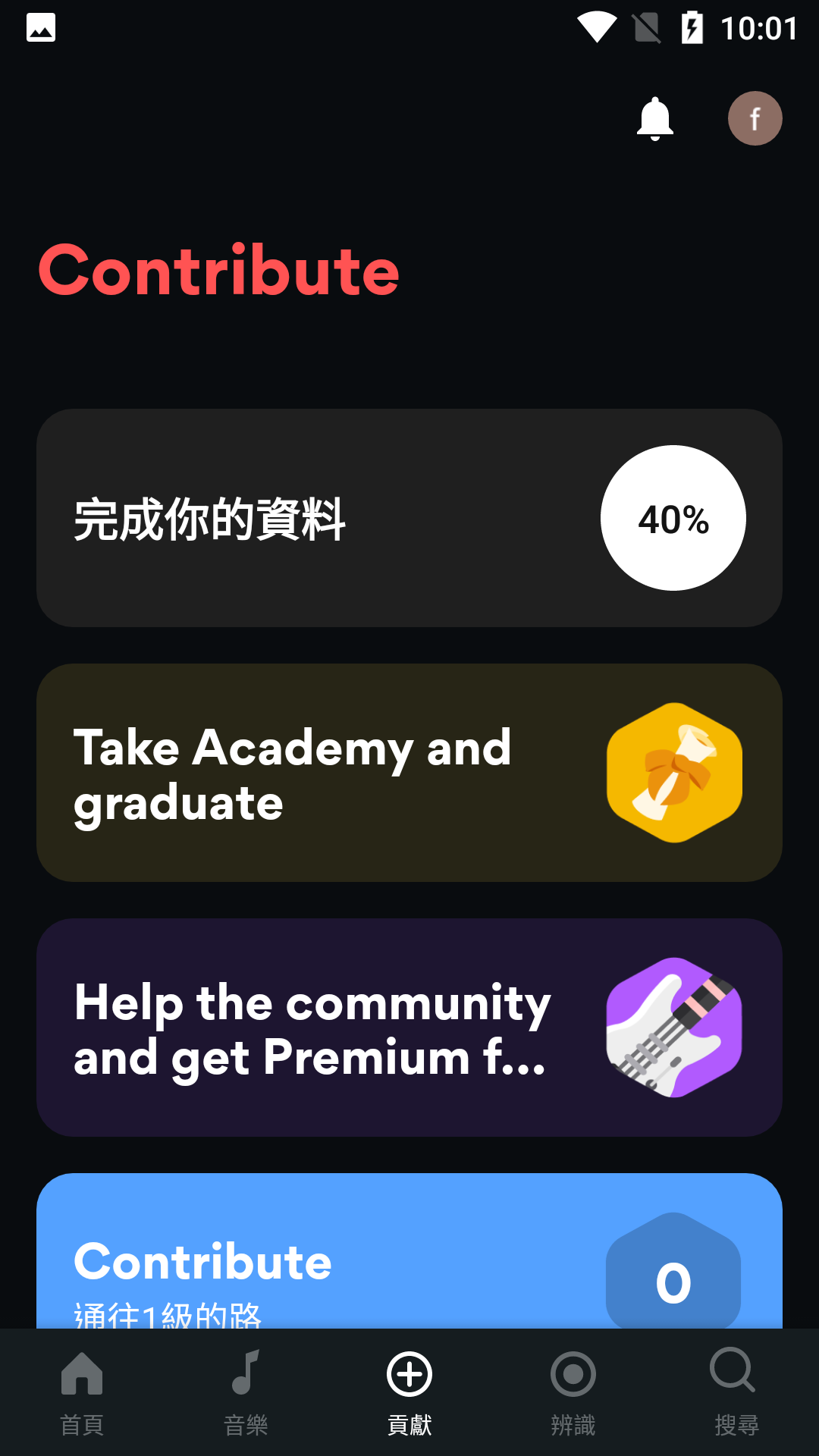Open Take Academy and graduate card
819x1456 pixels.
[409, 773]
